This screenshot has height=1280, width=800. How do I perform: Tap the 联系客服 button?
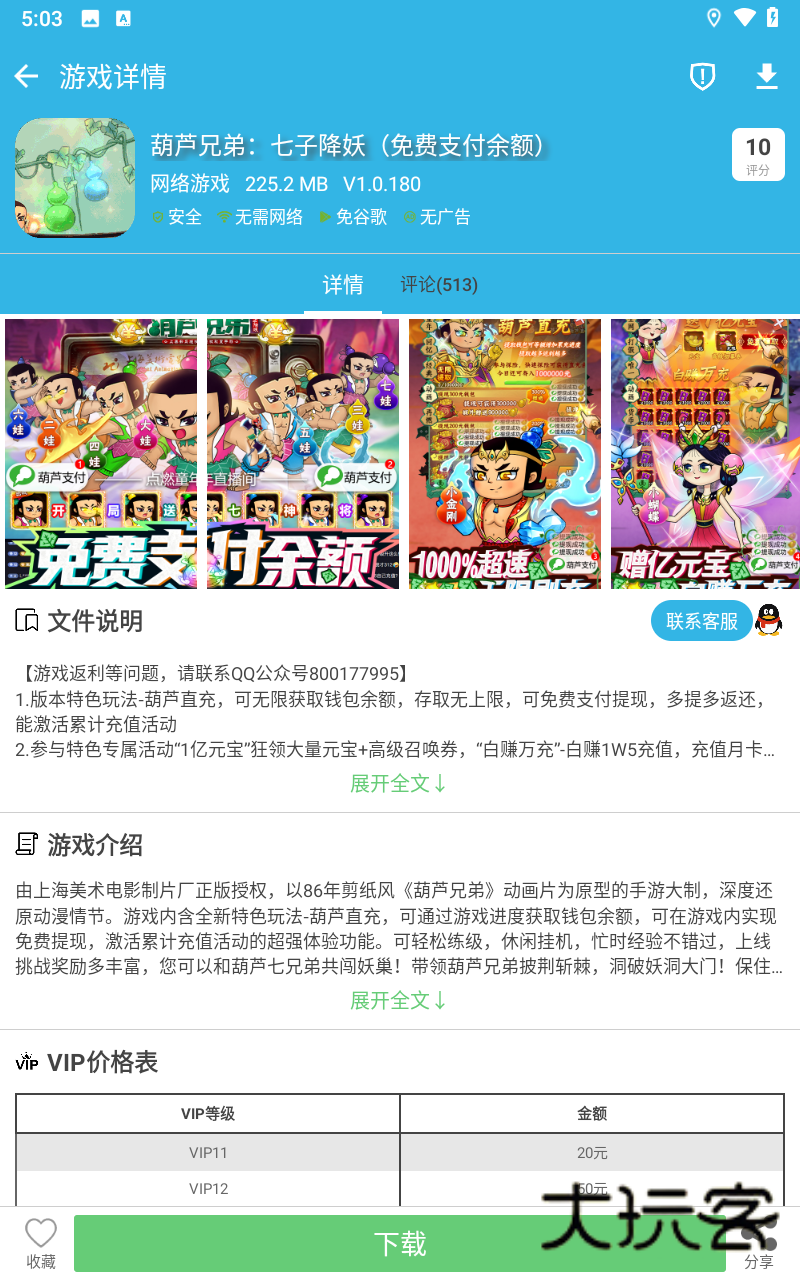pyautogui.click(x=702, y=621)
